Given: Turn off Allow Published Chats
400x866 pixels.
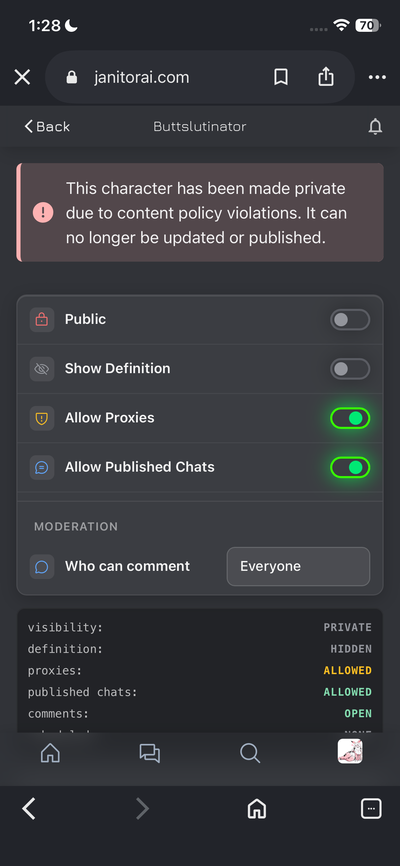Looking at the screenshot, I should [x=350, y=467].
